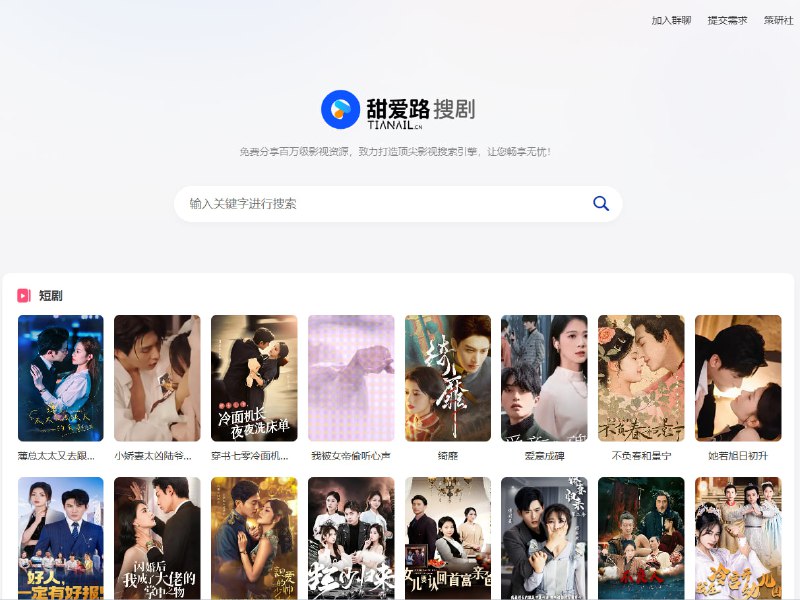Select the 我被女帝偷听心声 drama

coord(350,378)
